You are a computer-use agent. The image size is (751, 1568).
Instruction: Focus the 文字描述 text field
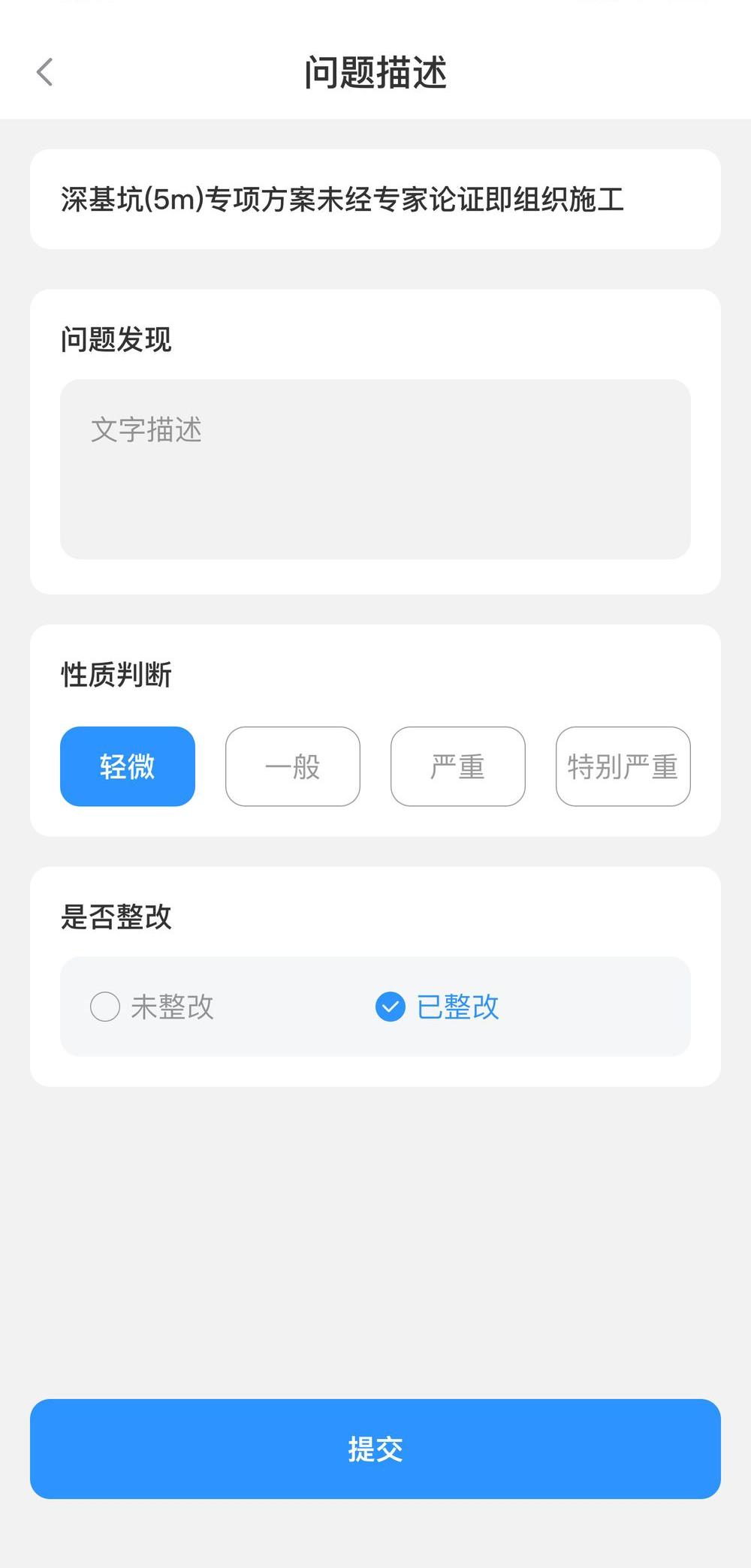375,469
